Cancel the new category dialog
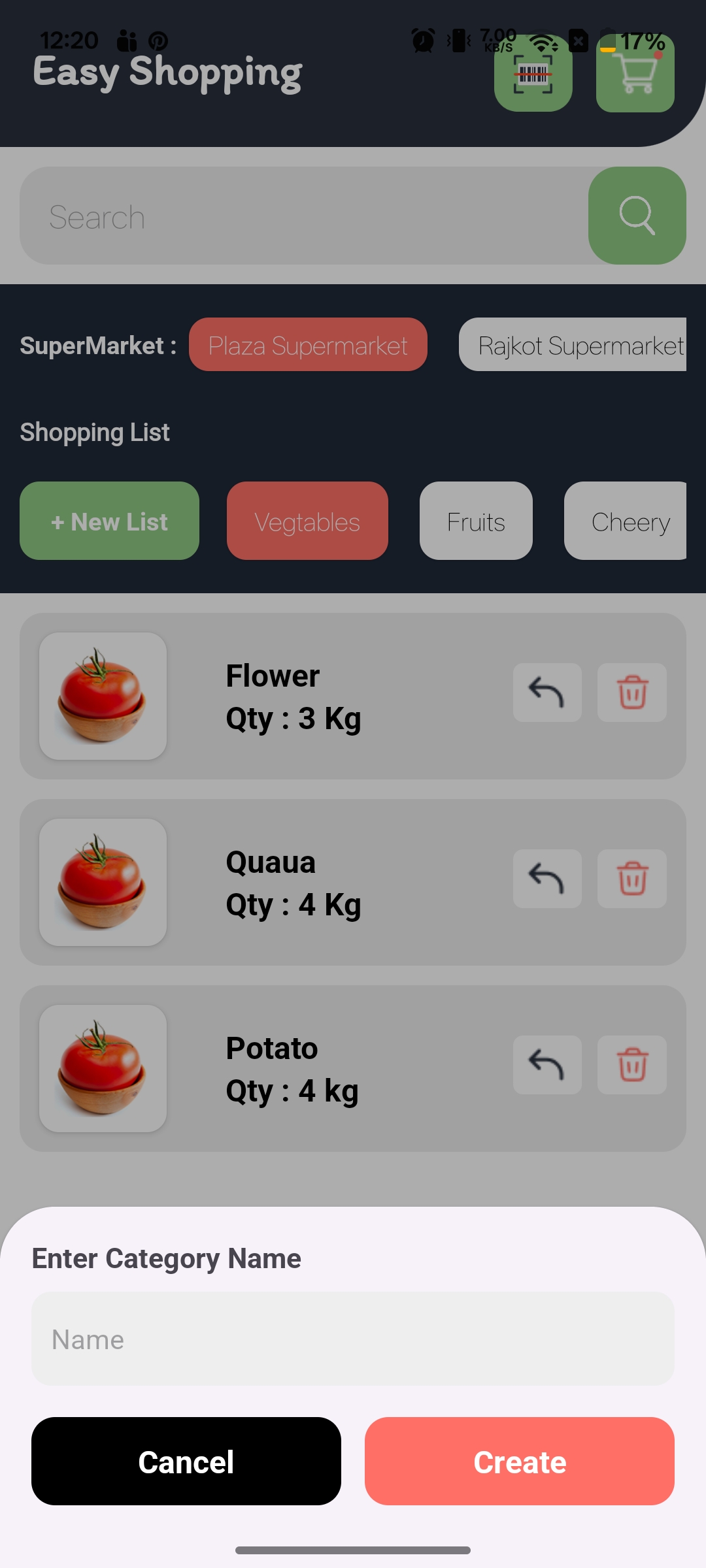This screenshot has width=706, height=1568. (x=186, y=1462)
